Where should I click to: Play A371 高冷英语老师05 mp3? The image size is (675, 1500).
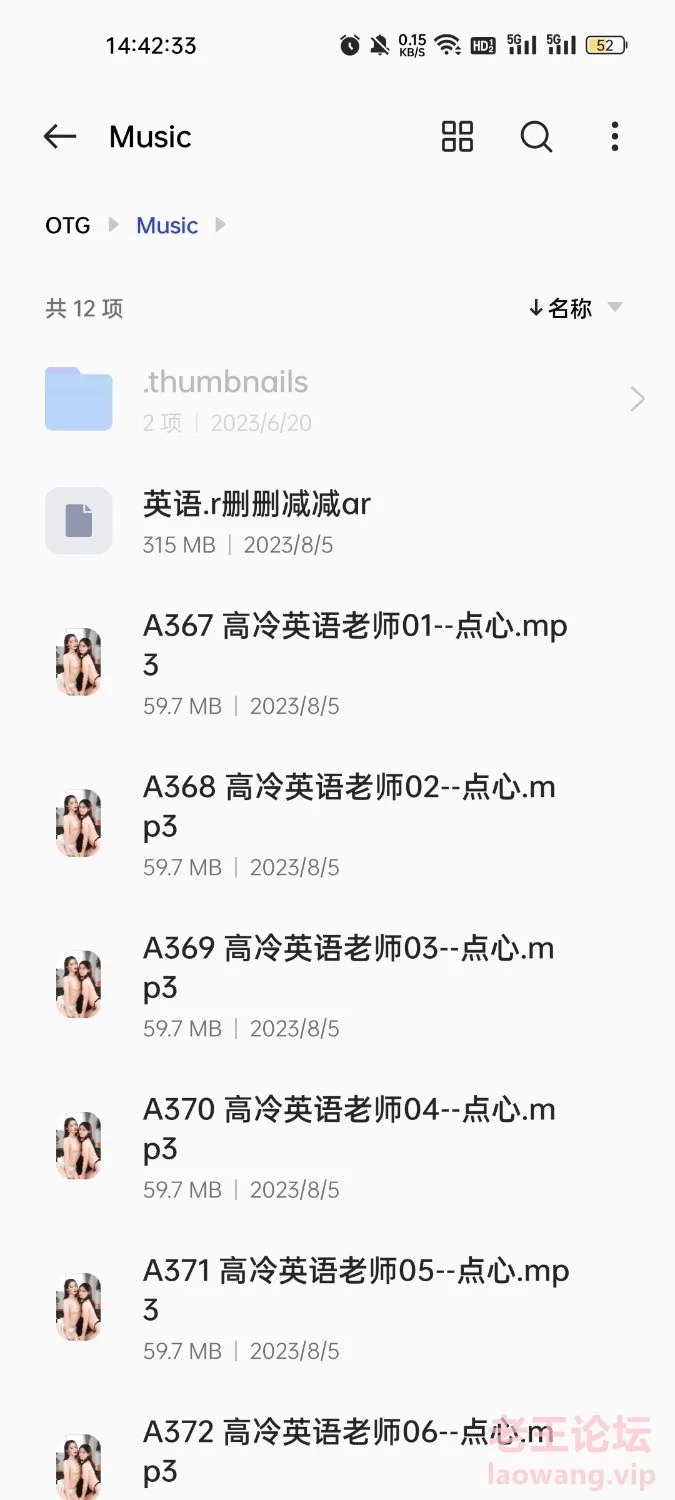pos(337,1308)
